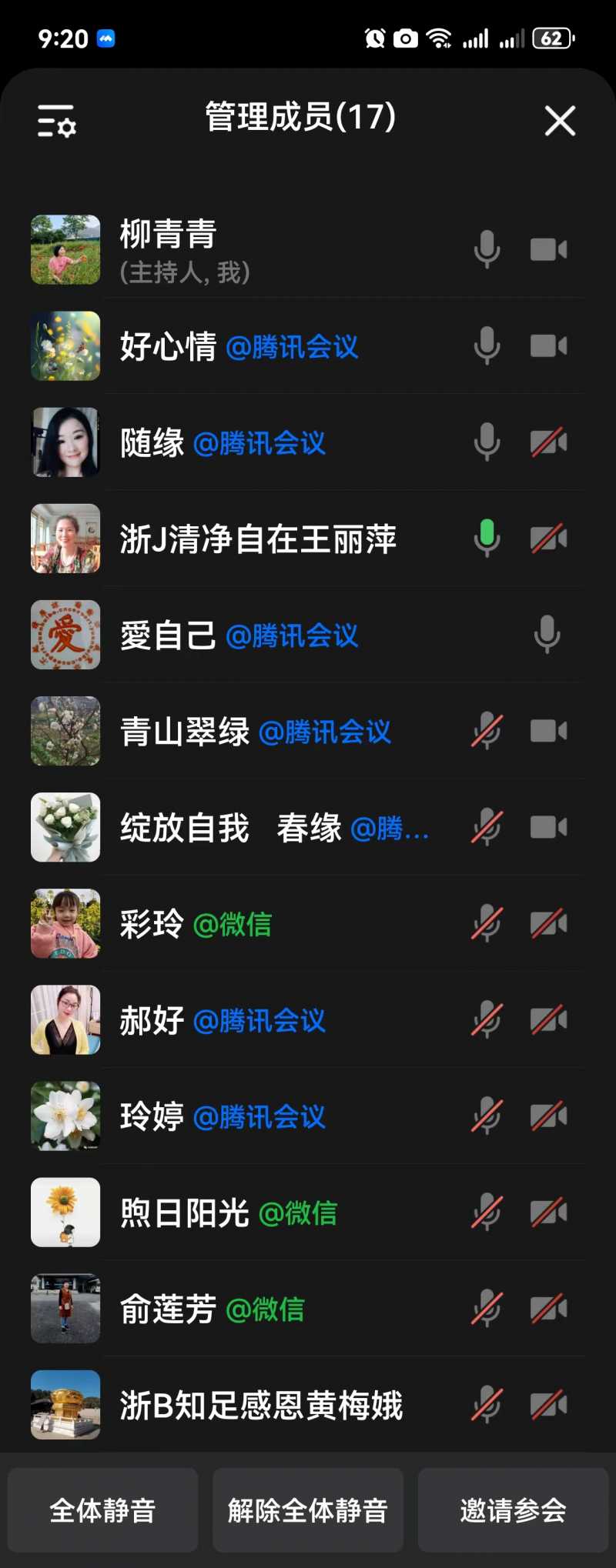Open 邀请参会 to invite participants
The image size is (616, 1568).
tap(513, 1510)
